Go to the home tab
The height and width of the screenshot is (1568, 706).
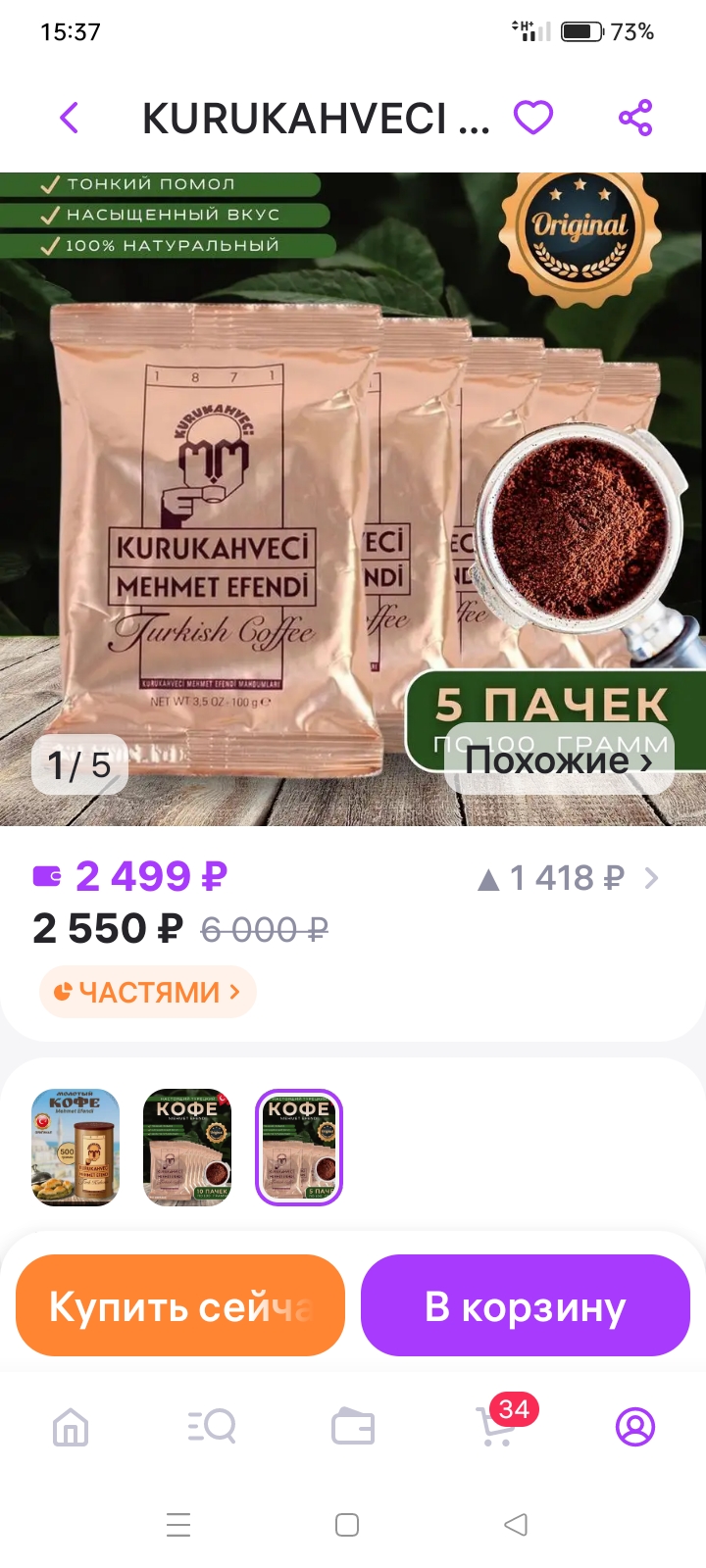(71, 1427)
